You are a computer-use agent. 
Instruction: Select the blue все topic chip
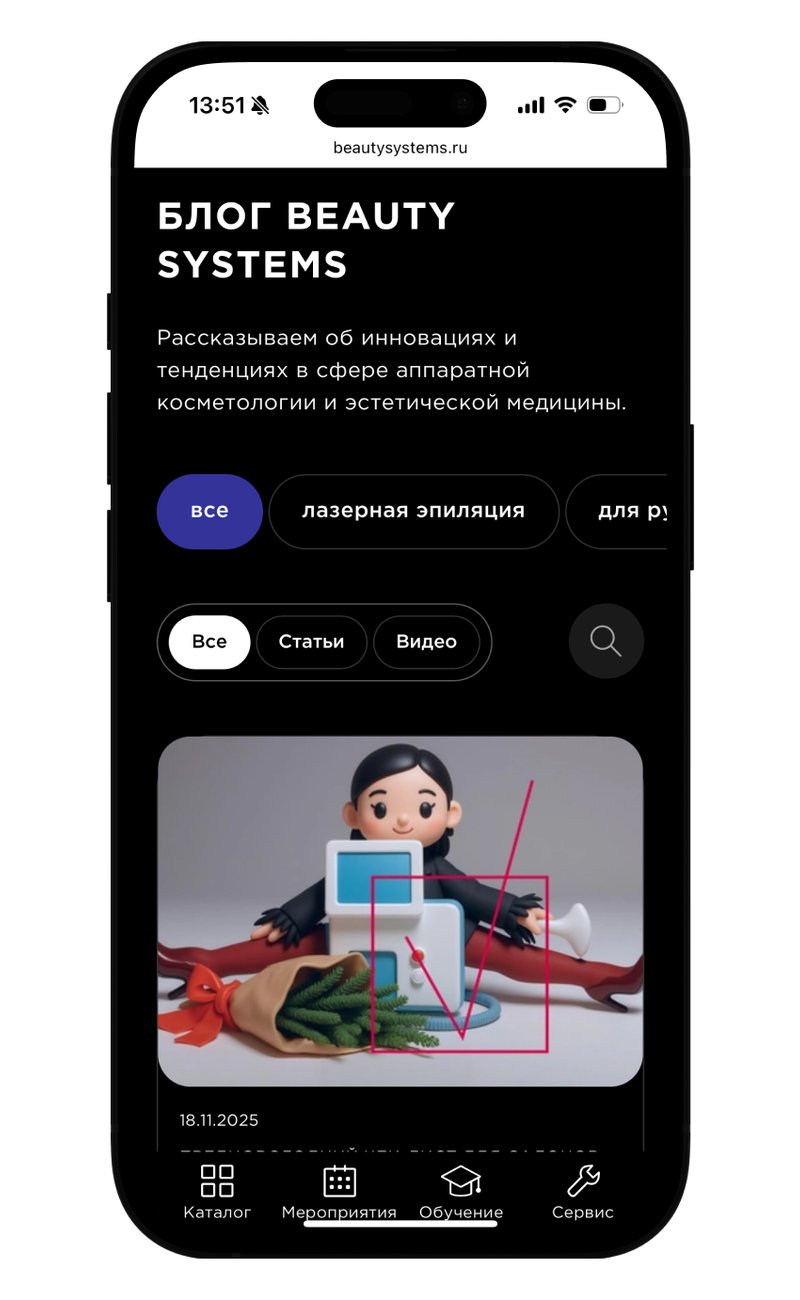[209, 511]
